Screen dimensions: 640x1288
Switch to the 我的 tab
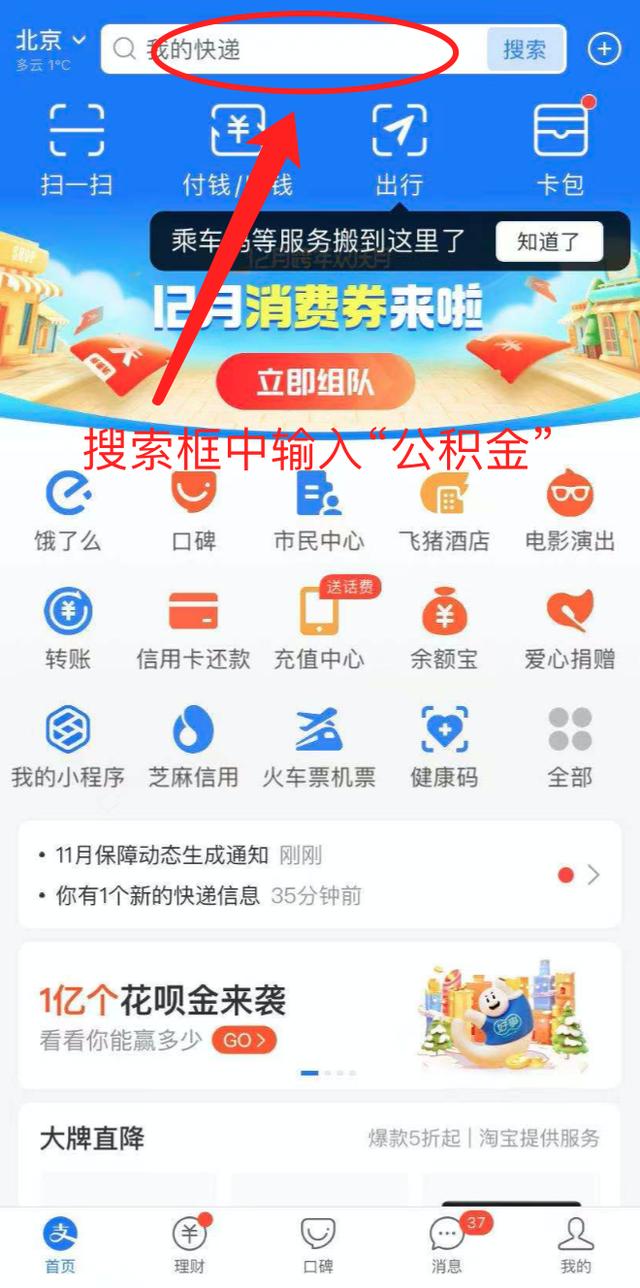[576, 1245]
